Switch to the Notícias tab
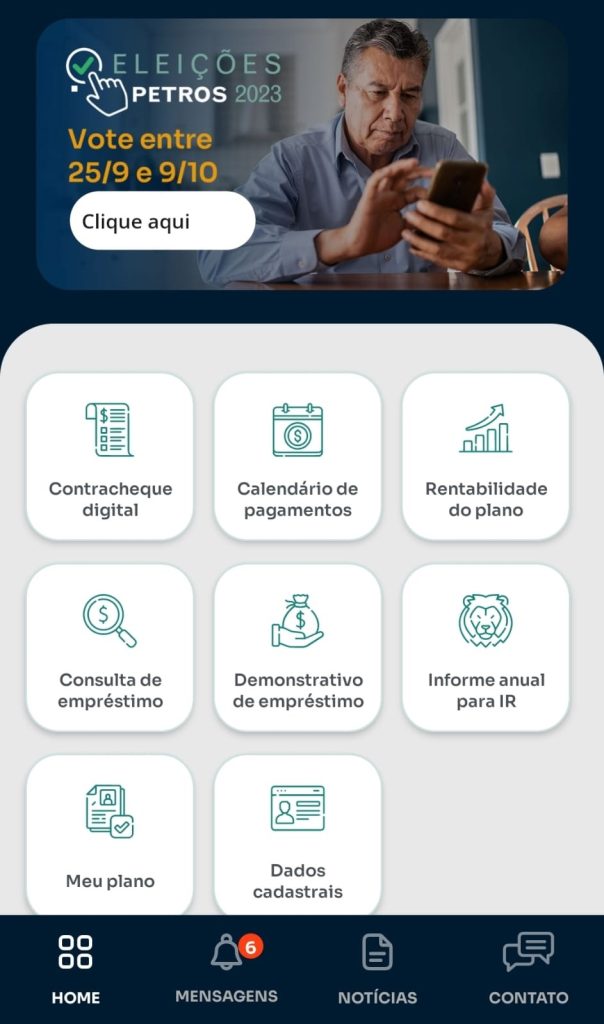This screenshot has height=1024, width=604. coord(377,969)
